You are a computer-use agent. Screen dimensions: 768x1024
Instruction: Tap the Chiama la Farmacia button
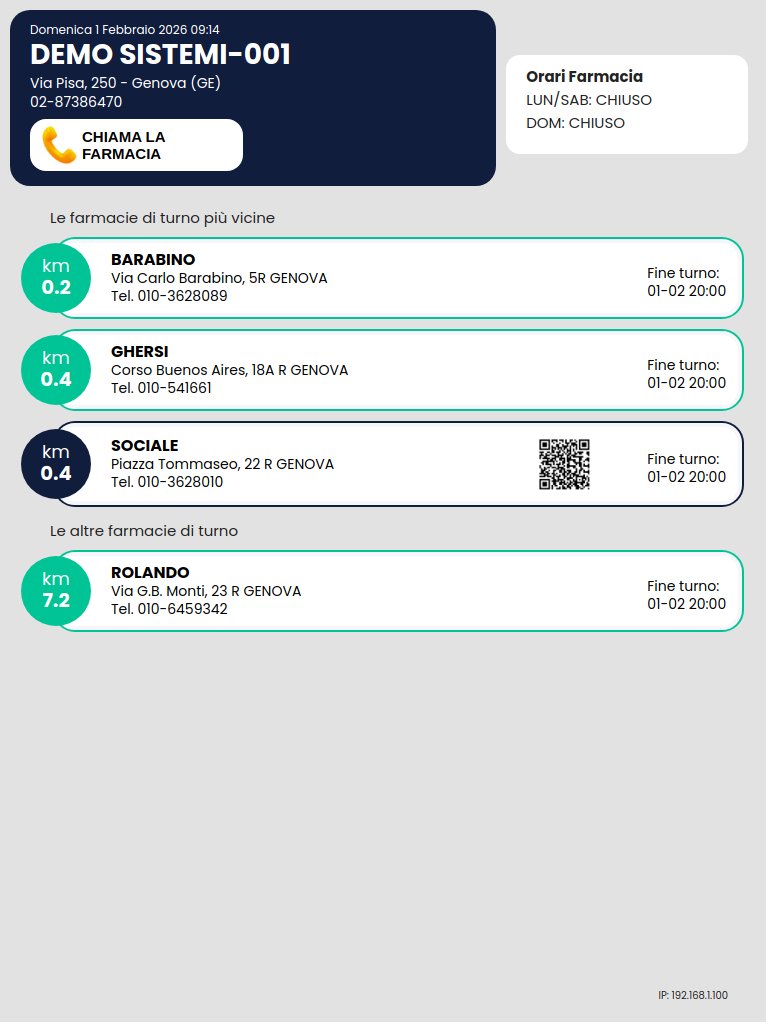pos(136,145)
